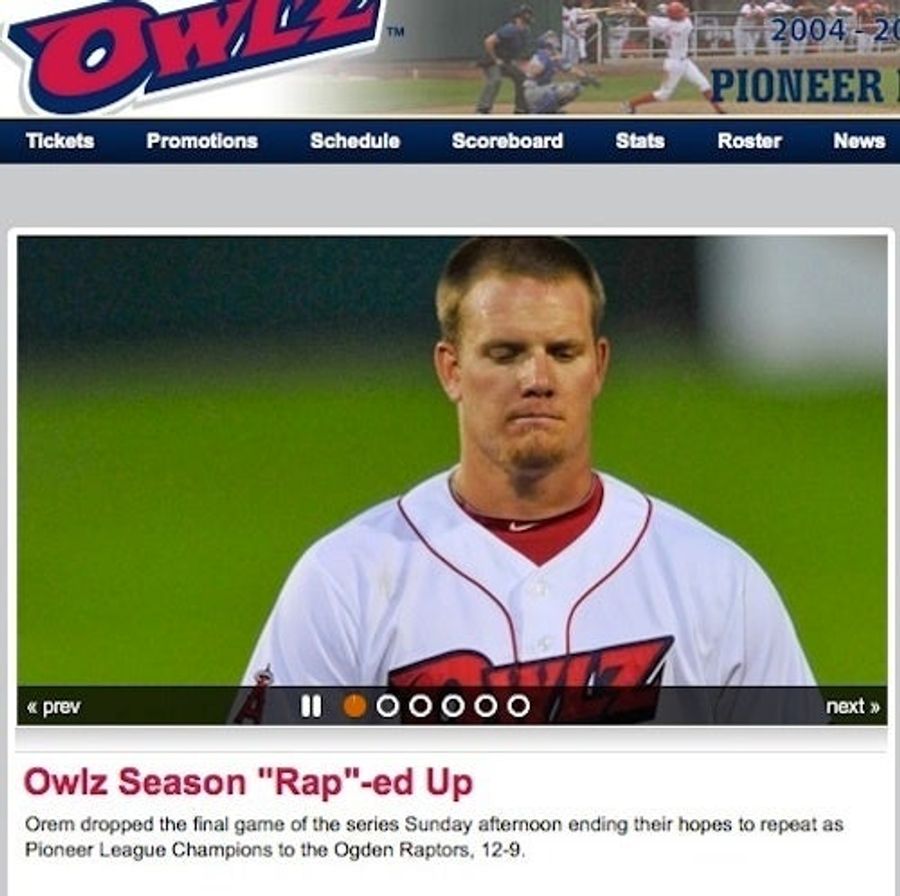Switch to the Roster page
This screenshot has width=900, height=896.
tap(749, 141)
